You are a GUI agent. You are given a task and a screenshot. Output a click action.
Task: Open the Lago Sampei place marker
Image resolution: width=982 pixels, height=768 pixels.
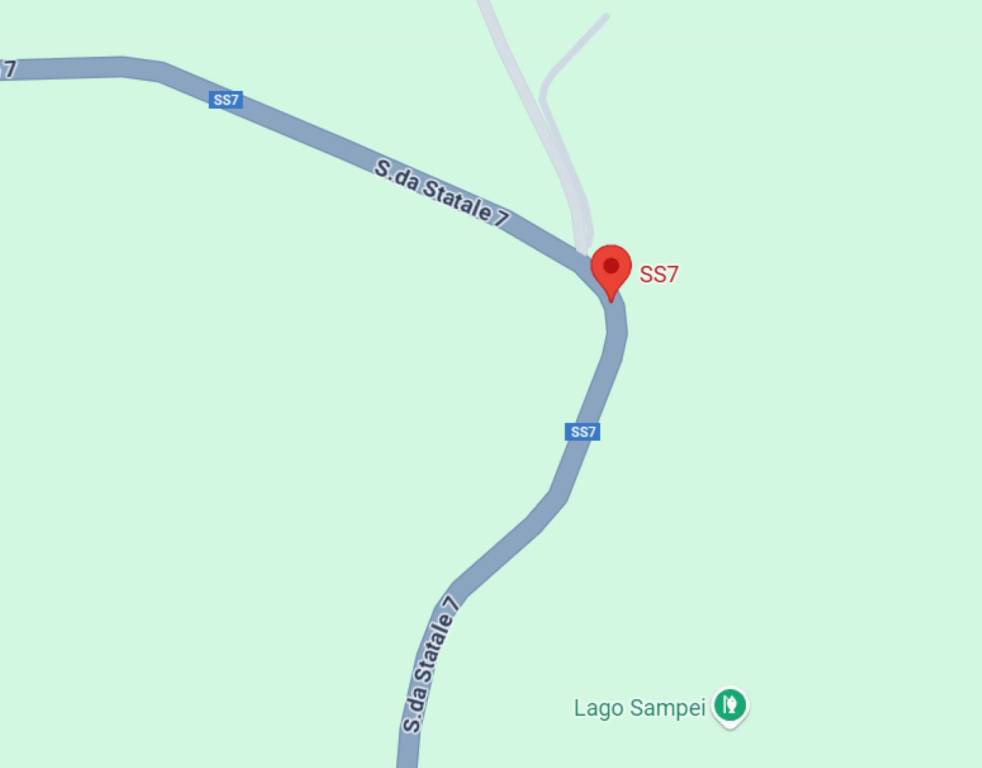tap(731, 705)
